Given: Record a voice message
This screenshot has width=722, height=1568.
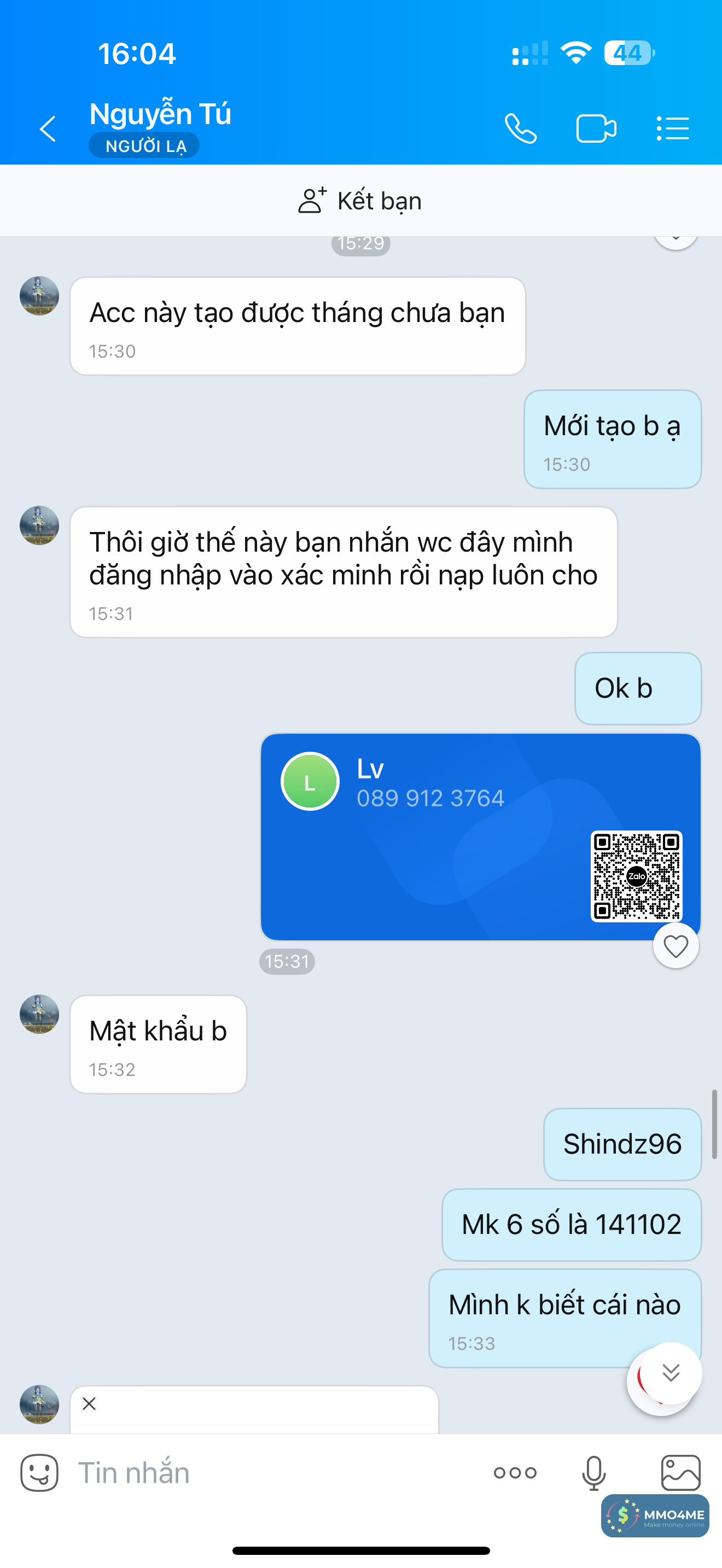Looking at the screenshot, I should click(x=593, y=1472).
